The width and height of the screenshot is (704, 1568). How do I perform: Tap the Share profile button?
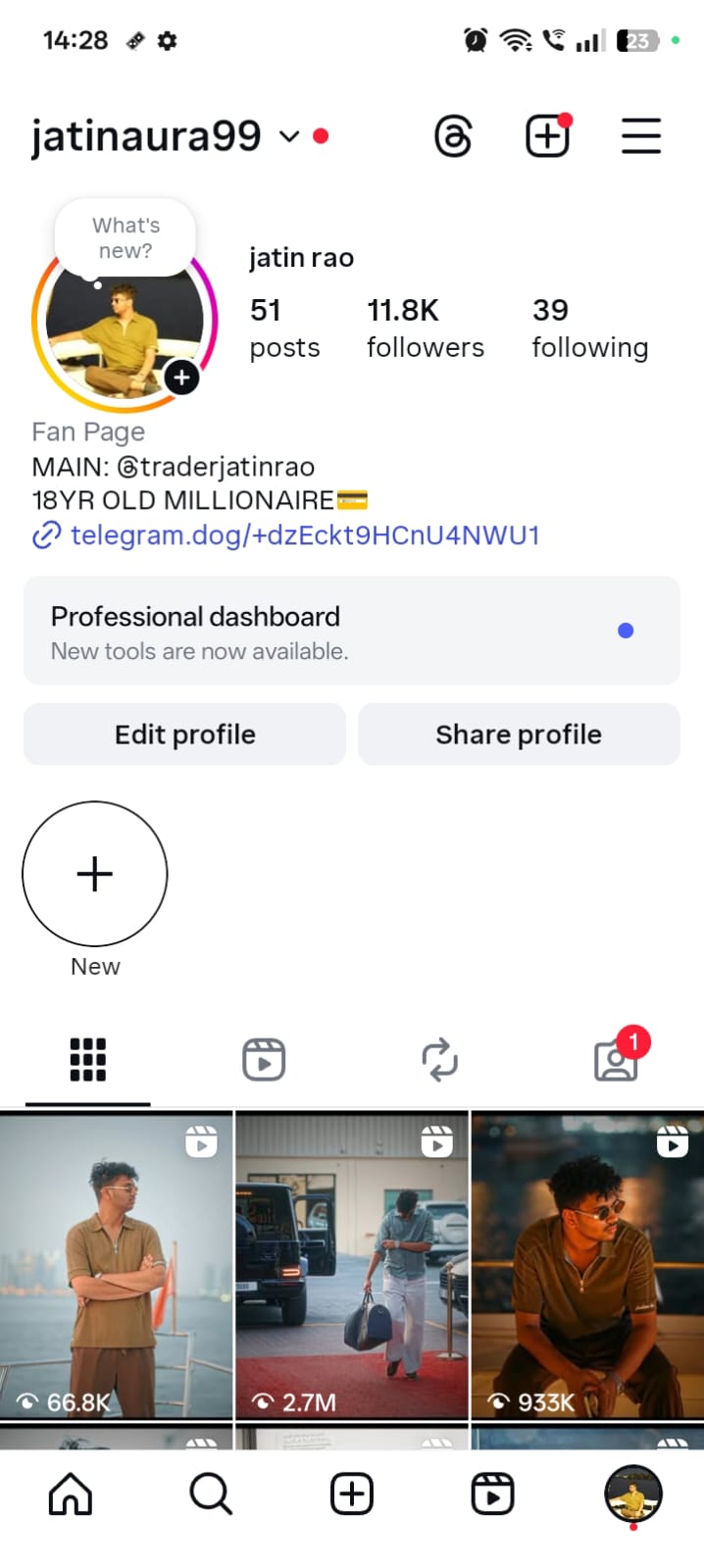pyautogui.click(x=519, y=734)
